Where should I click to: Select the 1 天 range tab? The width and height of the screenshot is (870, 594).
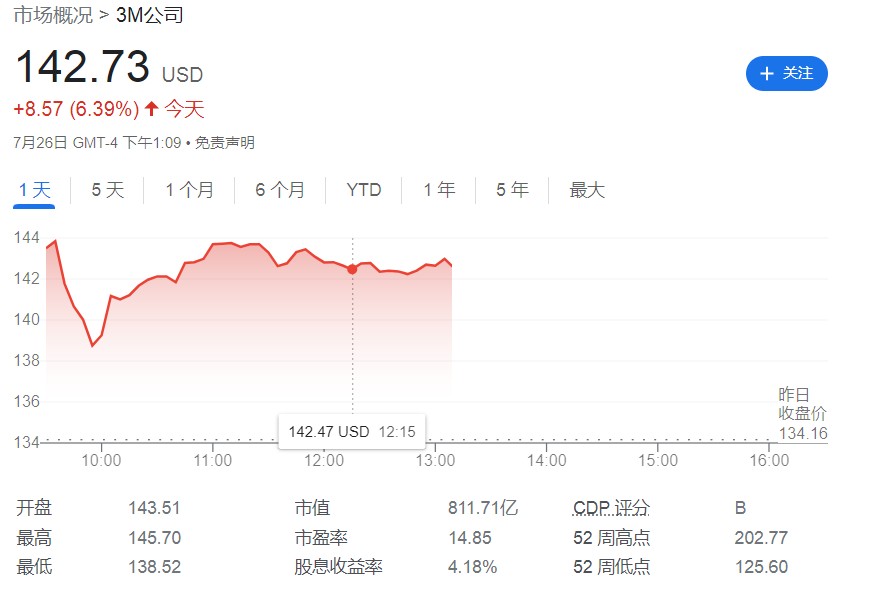coord(34,190)
